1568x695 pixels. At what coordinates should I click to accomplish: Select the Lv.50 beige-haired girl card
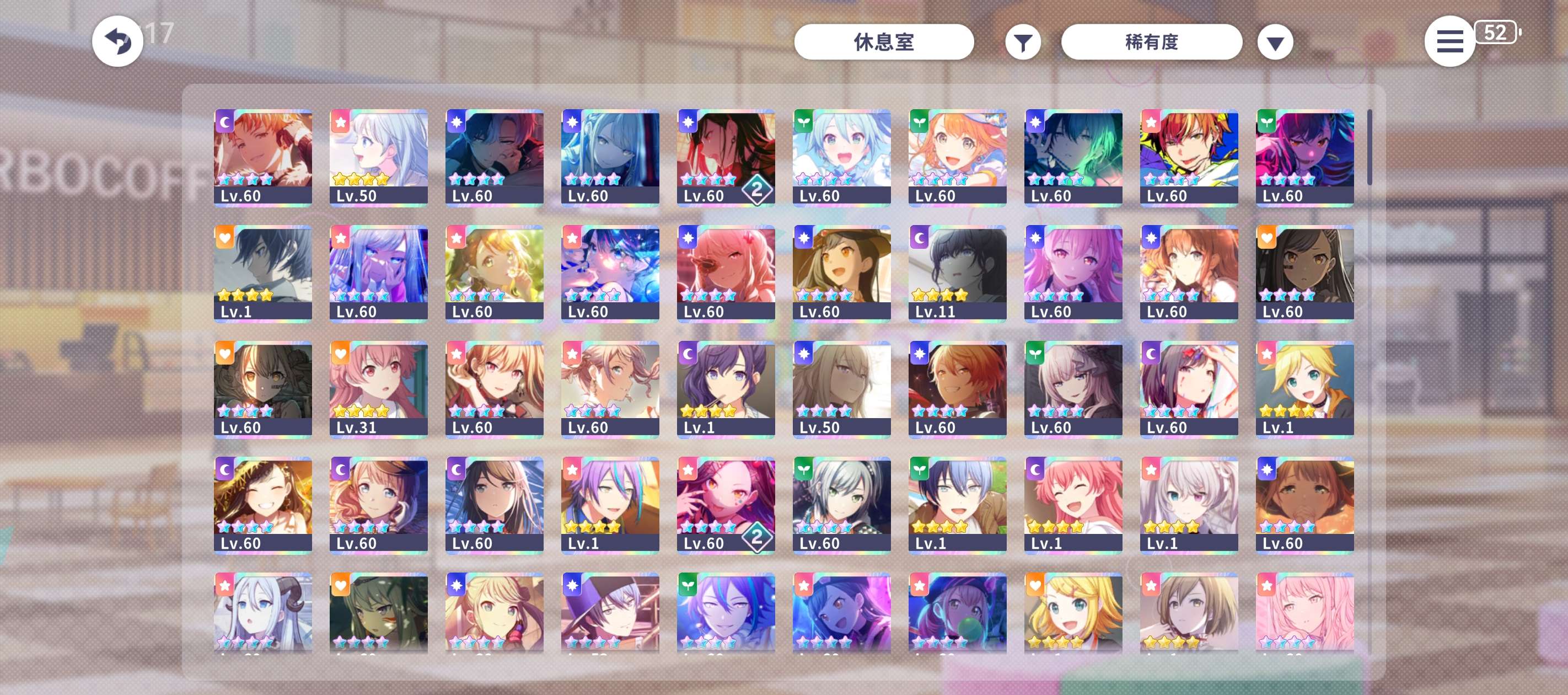click(841, 389)
